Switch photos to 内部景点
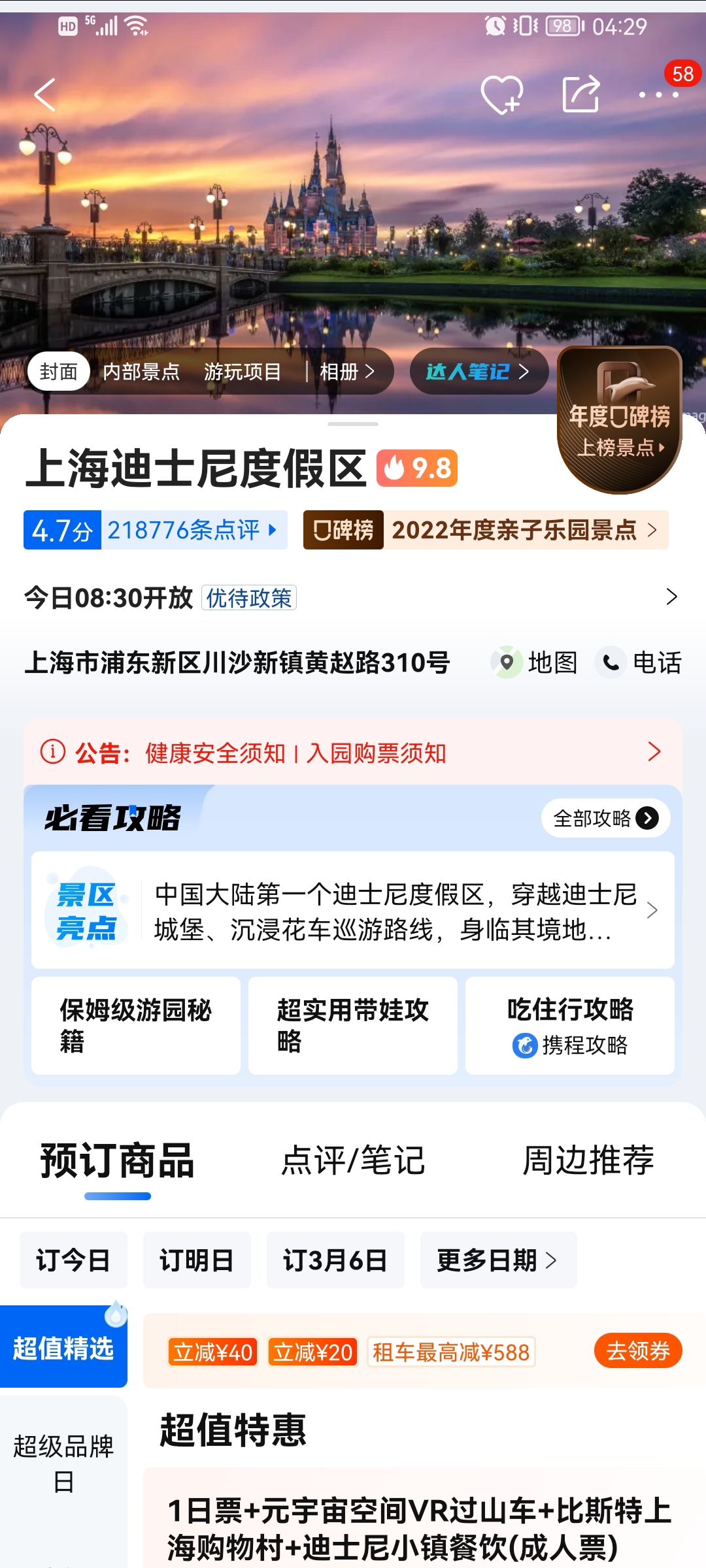The height and width of the screenshot is (1568, 706). coord(141,372)
